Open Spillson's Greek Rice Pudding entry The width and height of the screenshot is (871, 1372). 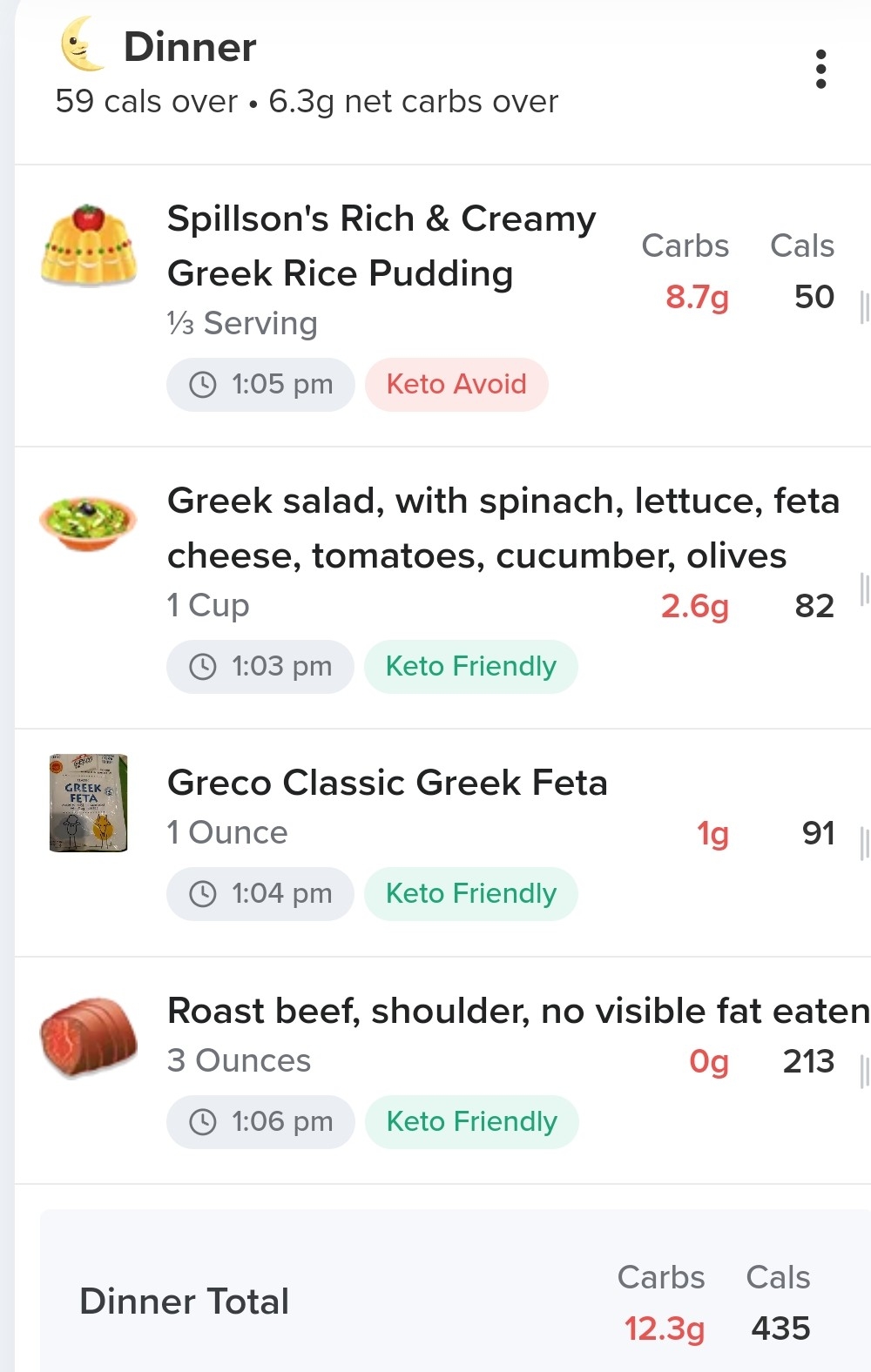pyautogui.click(x=381, y=245)
